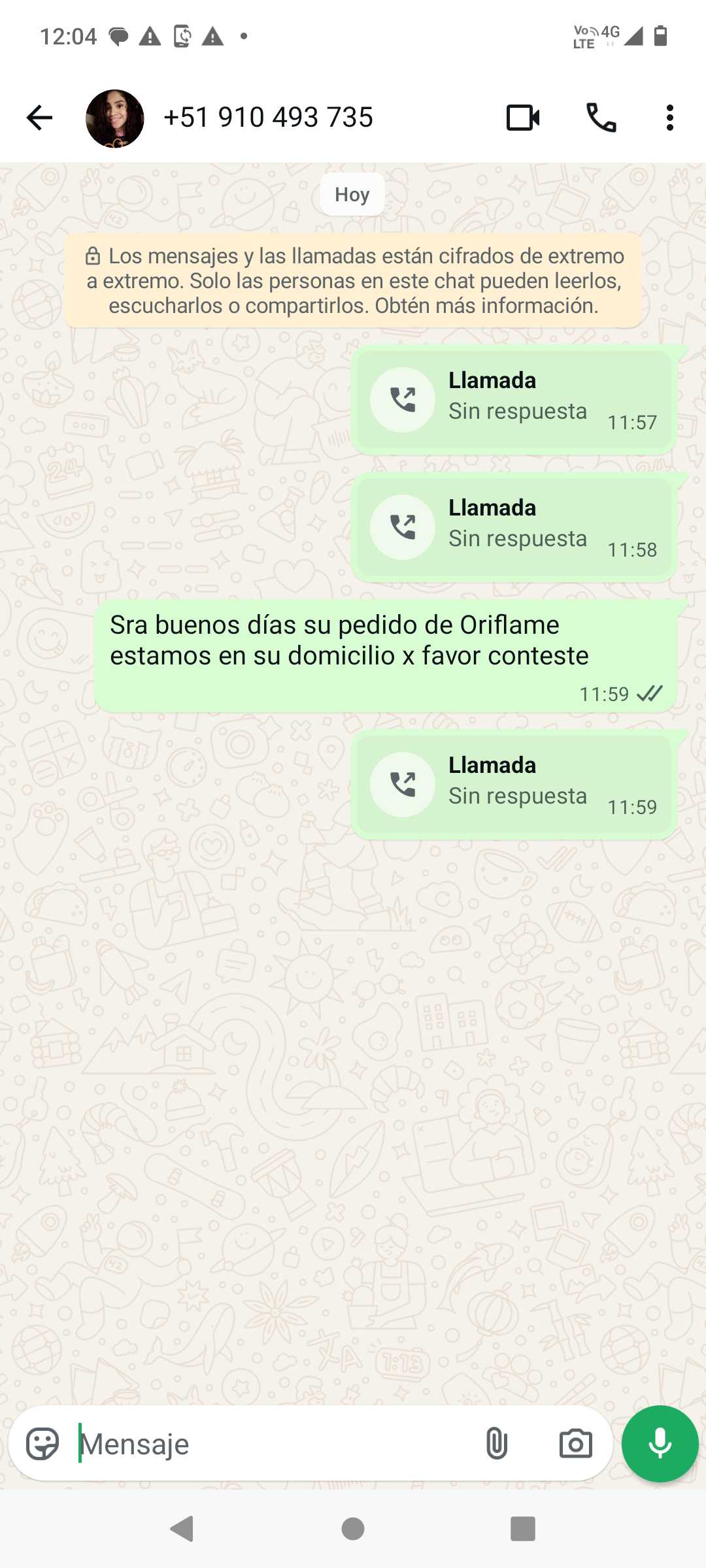Open the overflow menu
The image size is (706, 1568).
coord(669,118)
